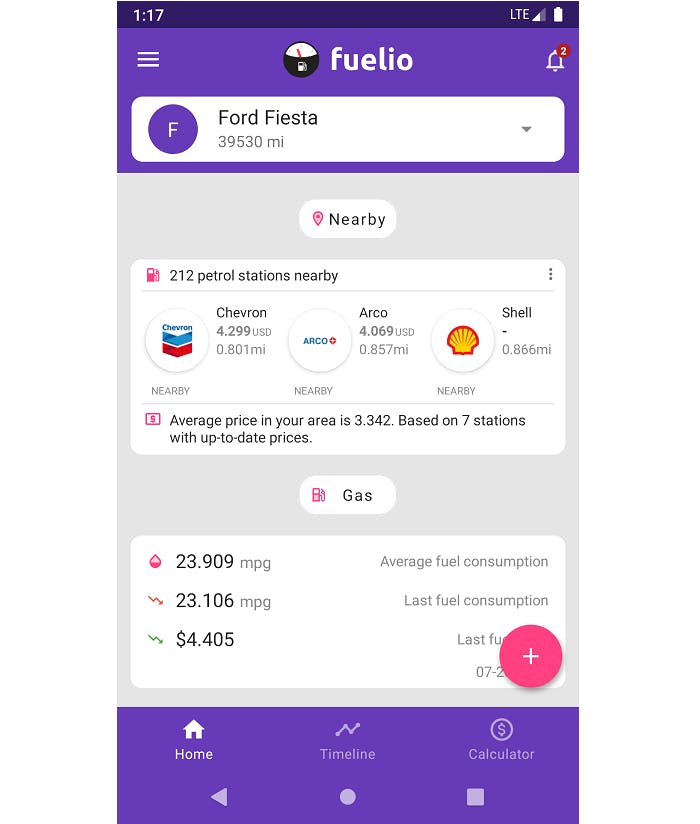
Task: Expand the Ford Fiesta vehicle selector
Action: click(x=526, y=129)
